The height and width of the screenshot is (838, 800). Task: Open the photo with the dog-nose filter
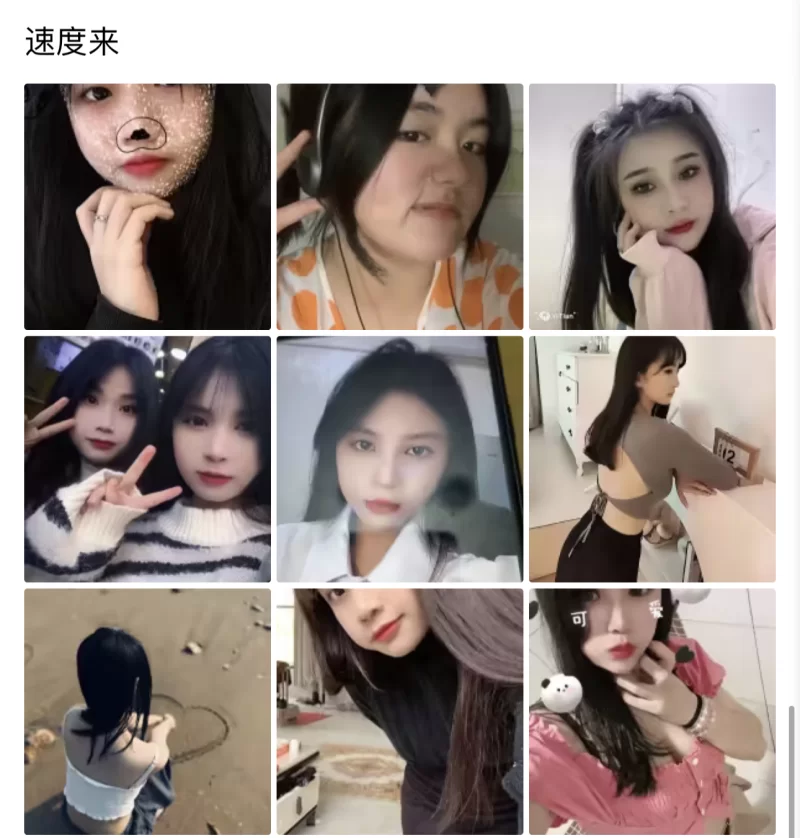click(x=147, y=206)
